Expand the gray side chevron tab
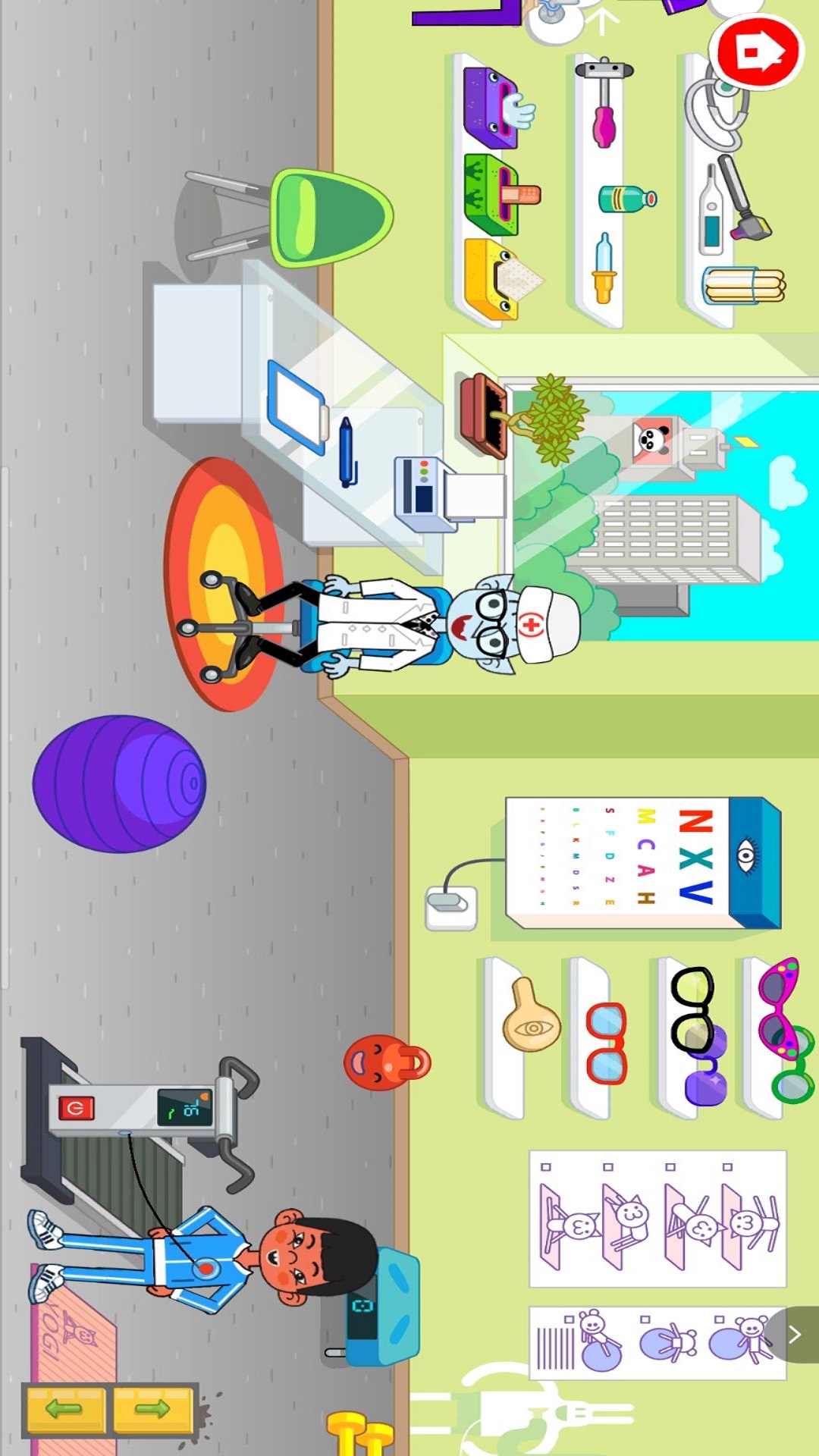 792,1334
